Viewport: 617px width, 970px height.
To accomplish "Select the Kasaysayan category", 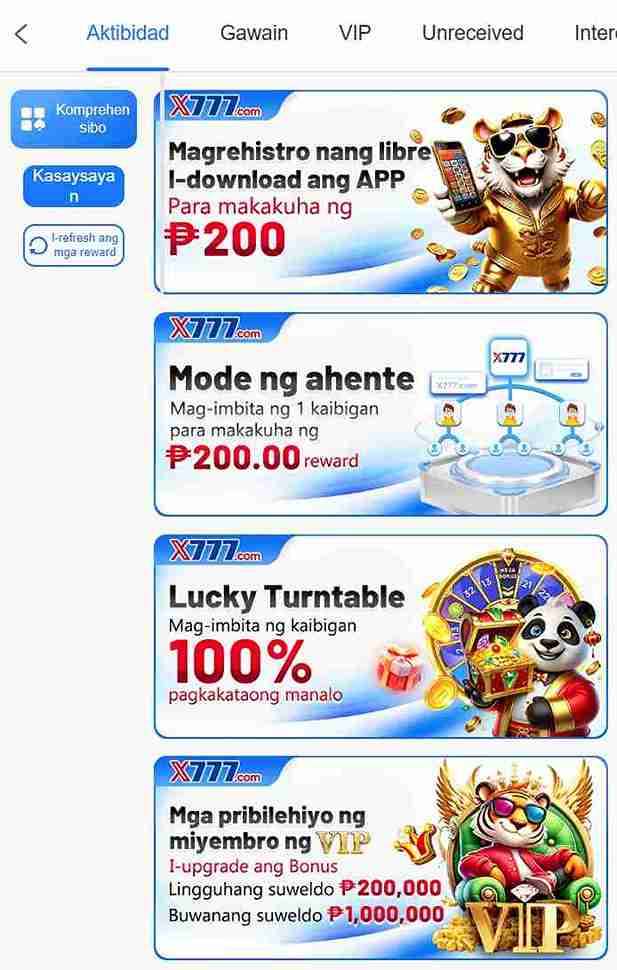I will click(x=74, y=186).
